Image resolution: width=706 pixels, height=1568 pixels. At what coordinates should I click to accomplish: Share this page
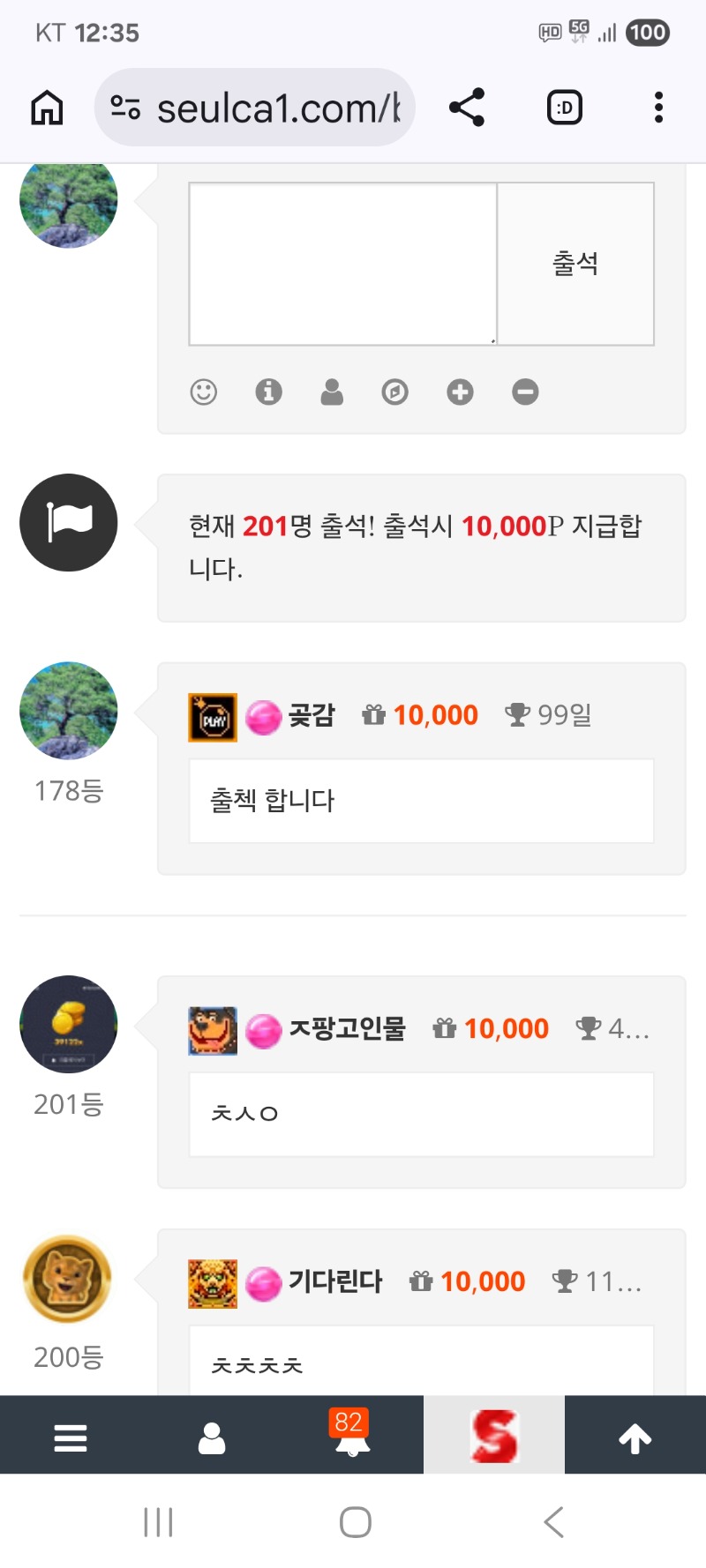click(467, 108)
